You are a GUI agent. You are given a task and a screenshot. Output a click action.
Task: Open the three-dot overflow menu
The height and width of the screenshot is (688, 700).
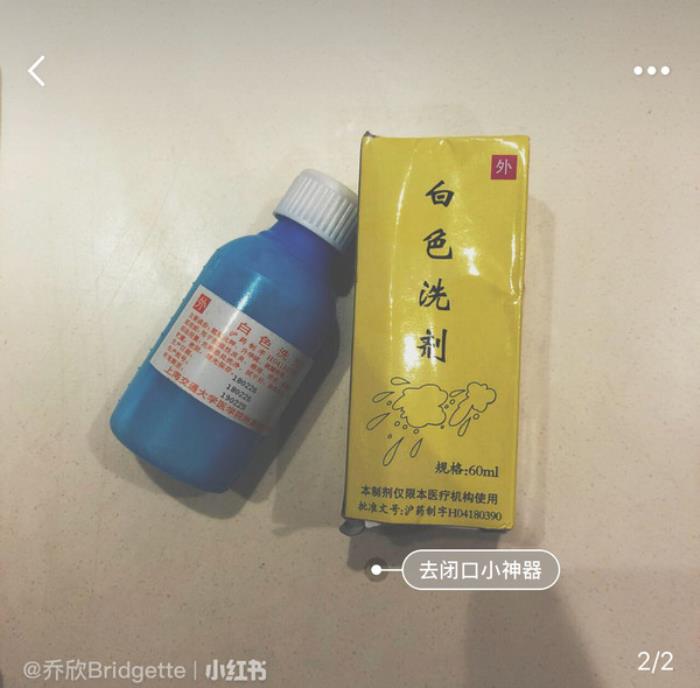click(651, 71)
